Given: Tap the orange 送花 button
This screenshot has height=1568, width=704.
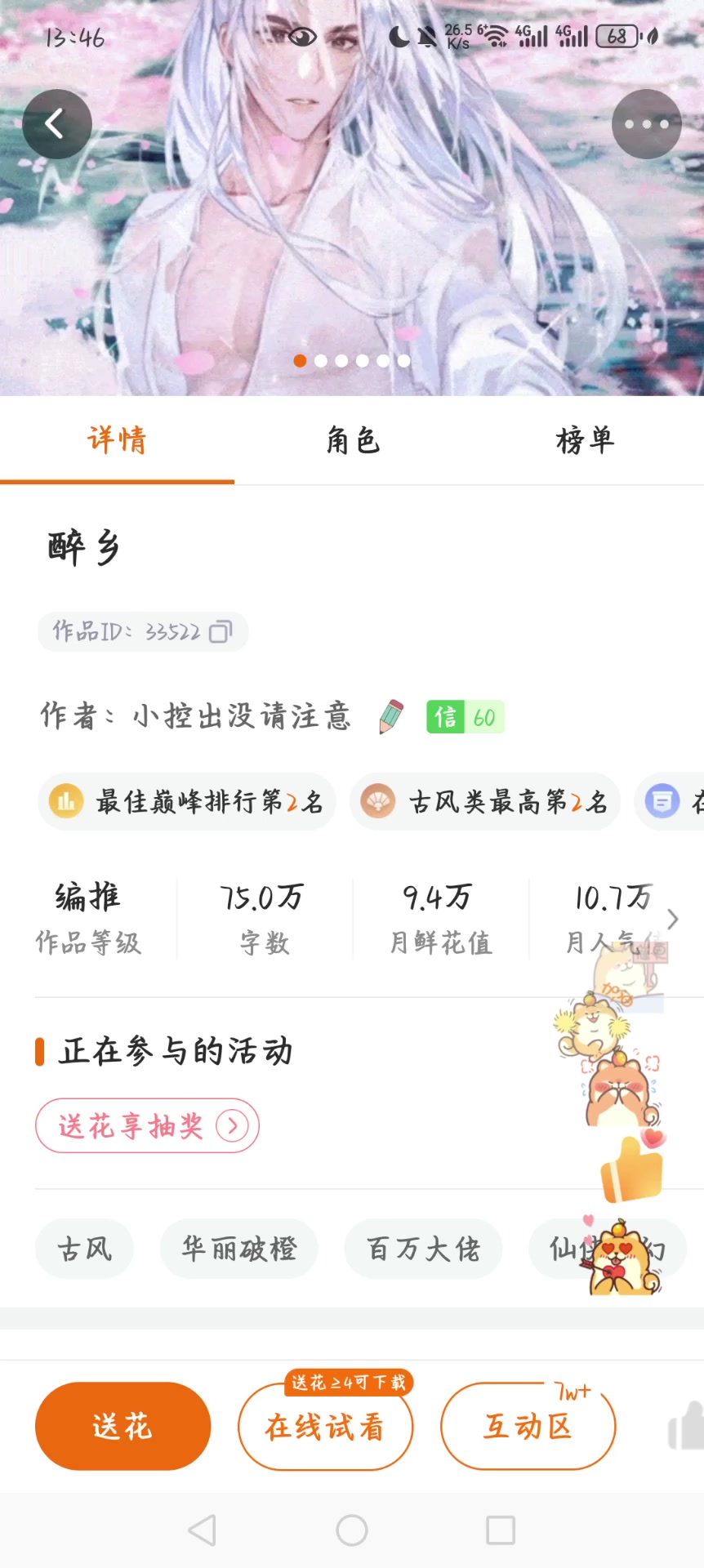Looking at the screenshot, I should pos(123,1427).
